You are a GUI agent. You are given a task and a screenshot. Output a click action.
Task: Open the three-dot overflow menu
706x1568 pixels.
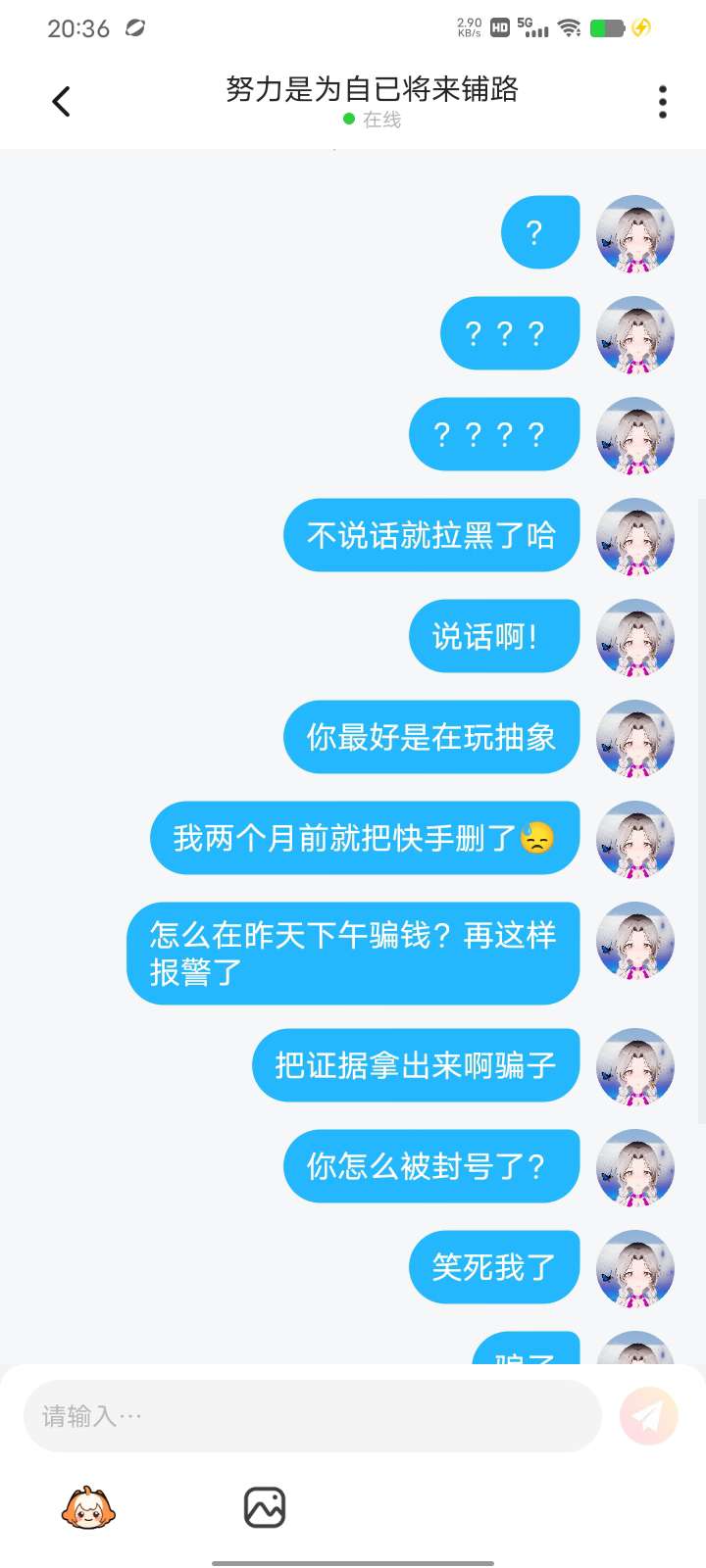[663, 102]
